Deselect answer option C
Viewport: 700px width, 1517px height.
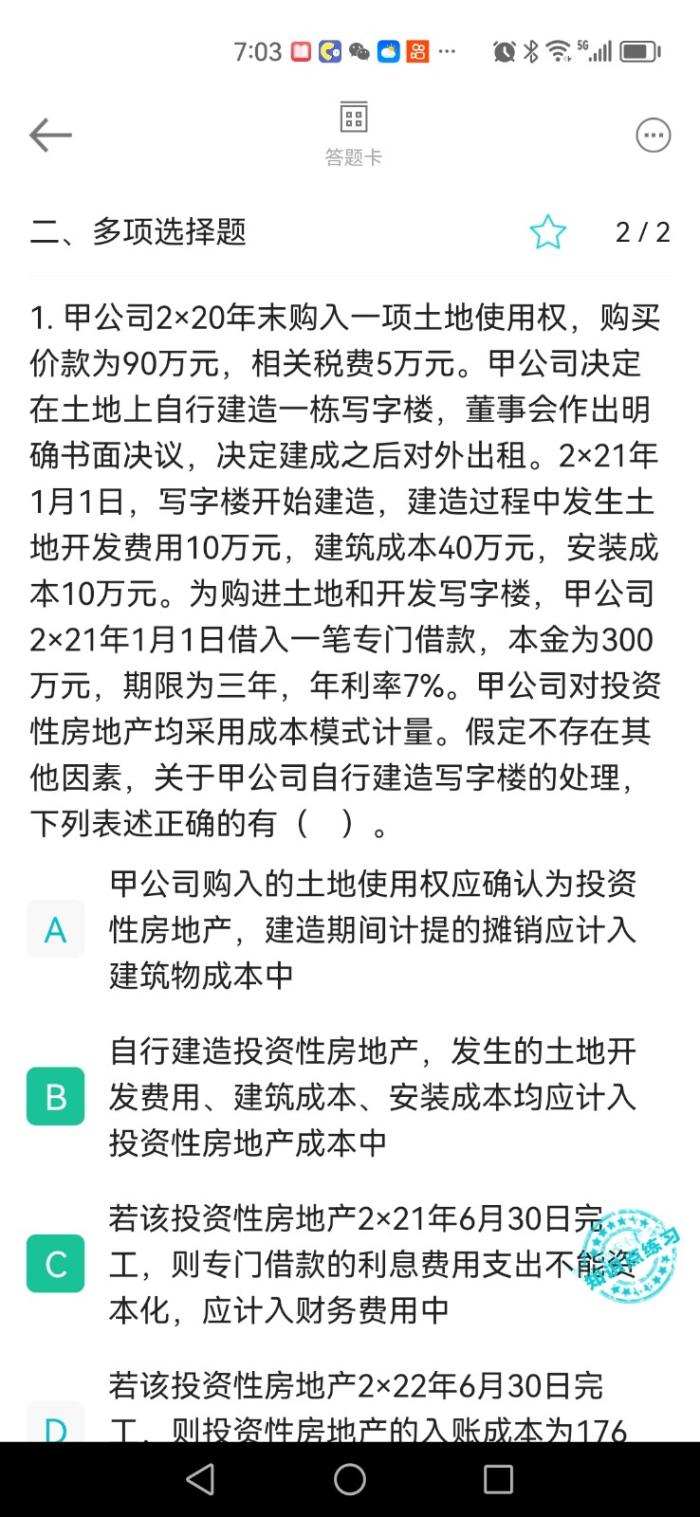(55, 1264)
